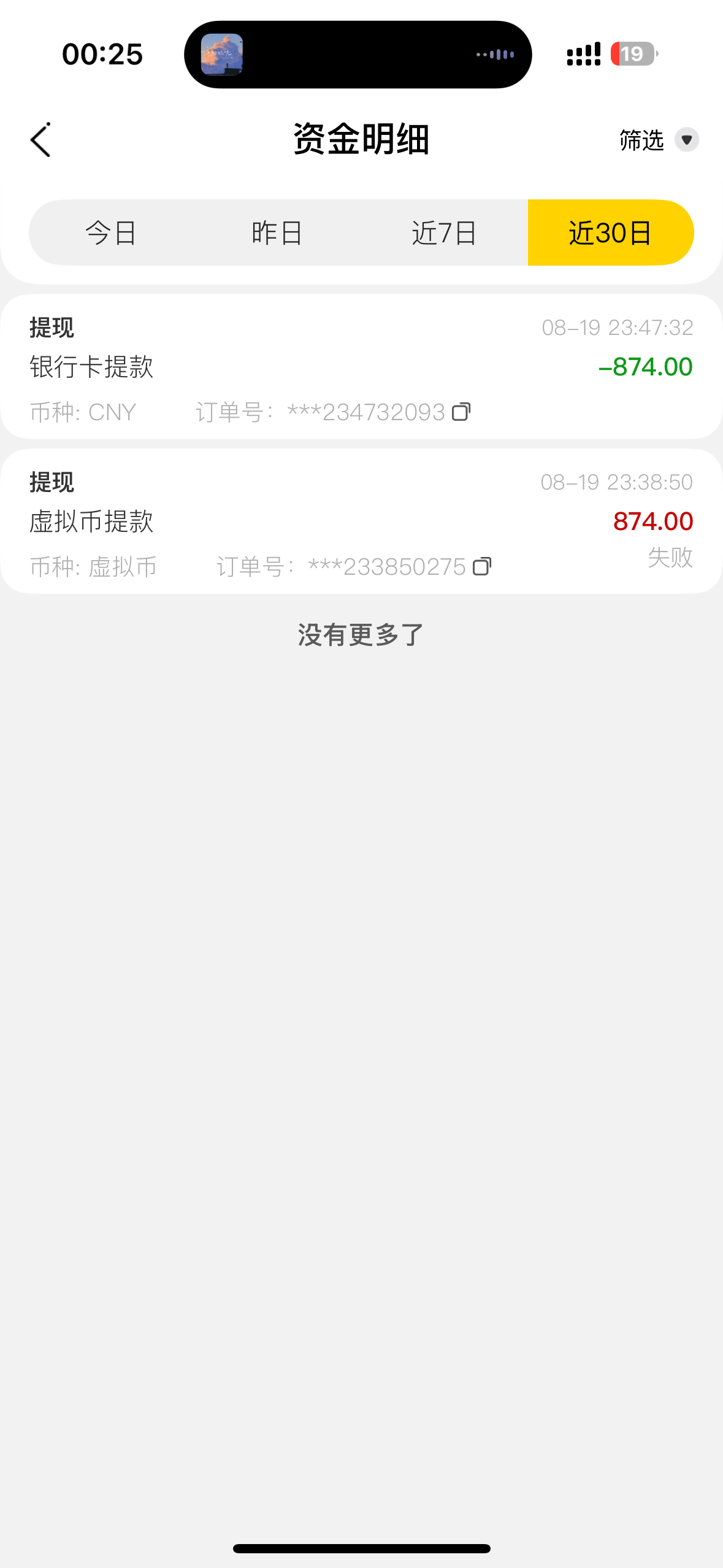
Task: Tap the cellular signal bars icon
Action: [x=583, y=53]
